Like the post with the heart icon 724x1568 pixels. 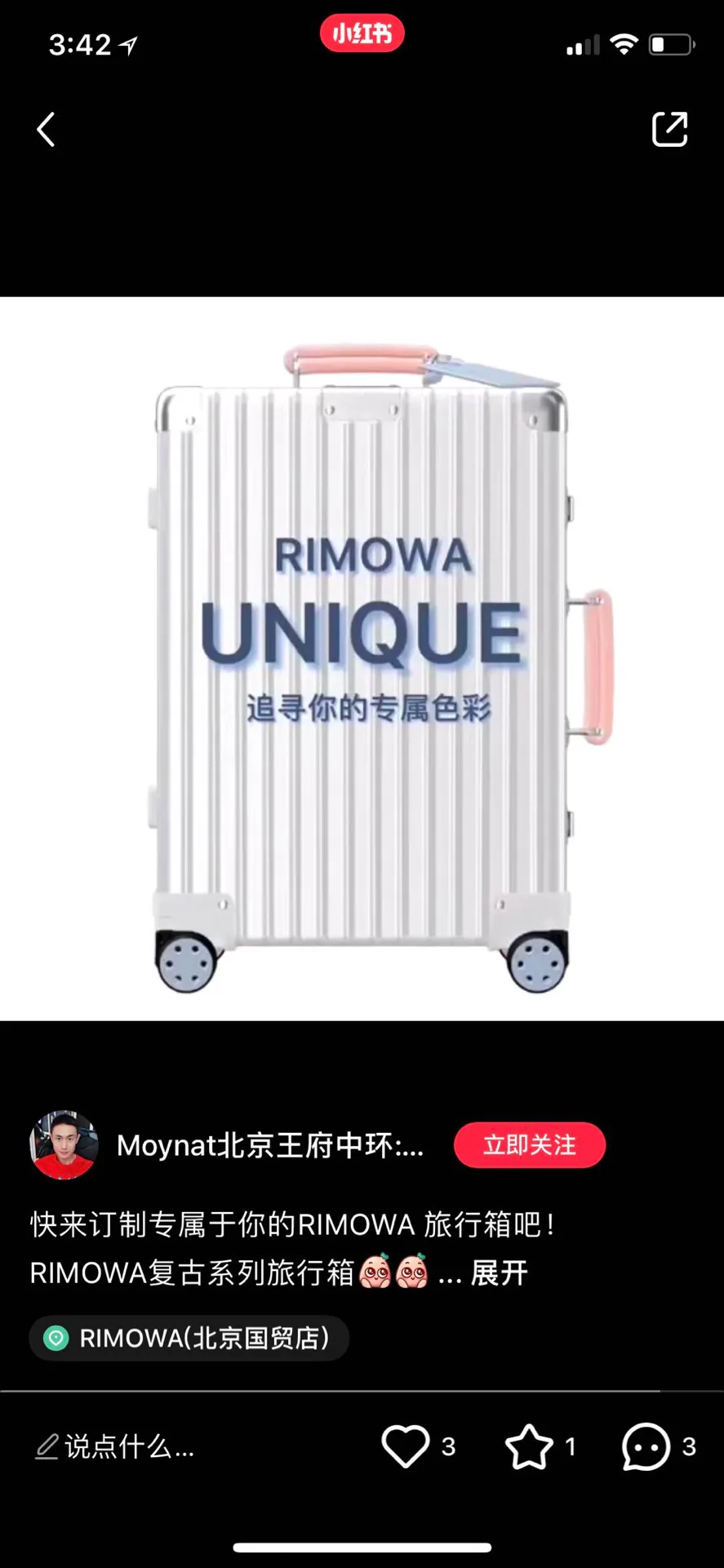(405, 1446)
